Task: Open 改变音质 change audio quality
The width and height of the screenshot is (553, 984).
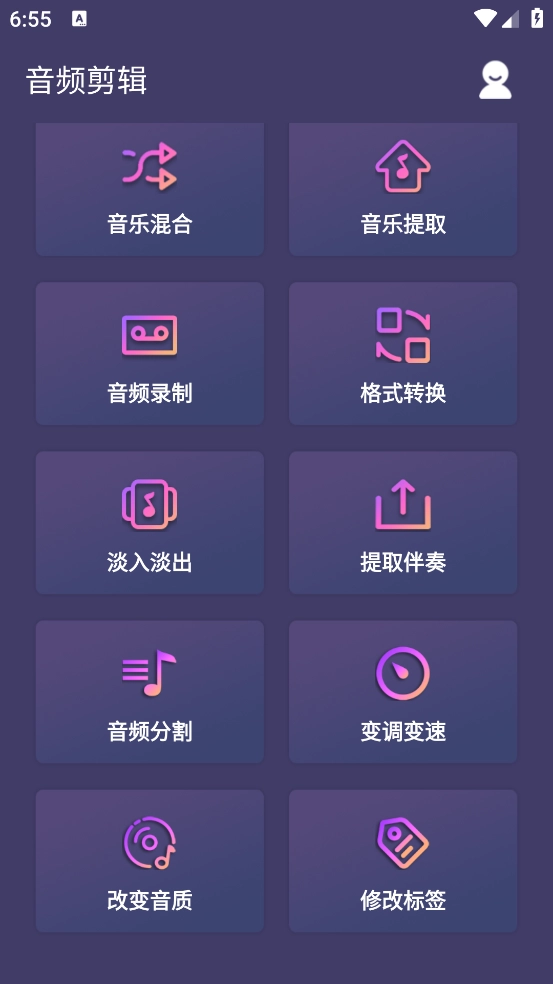Action: point(149,860)
